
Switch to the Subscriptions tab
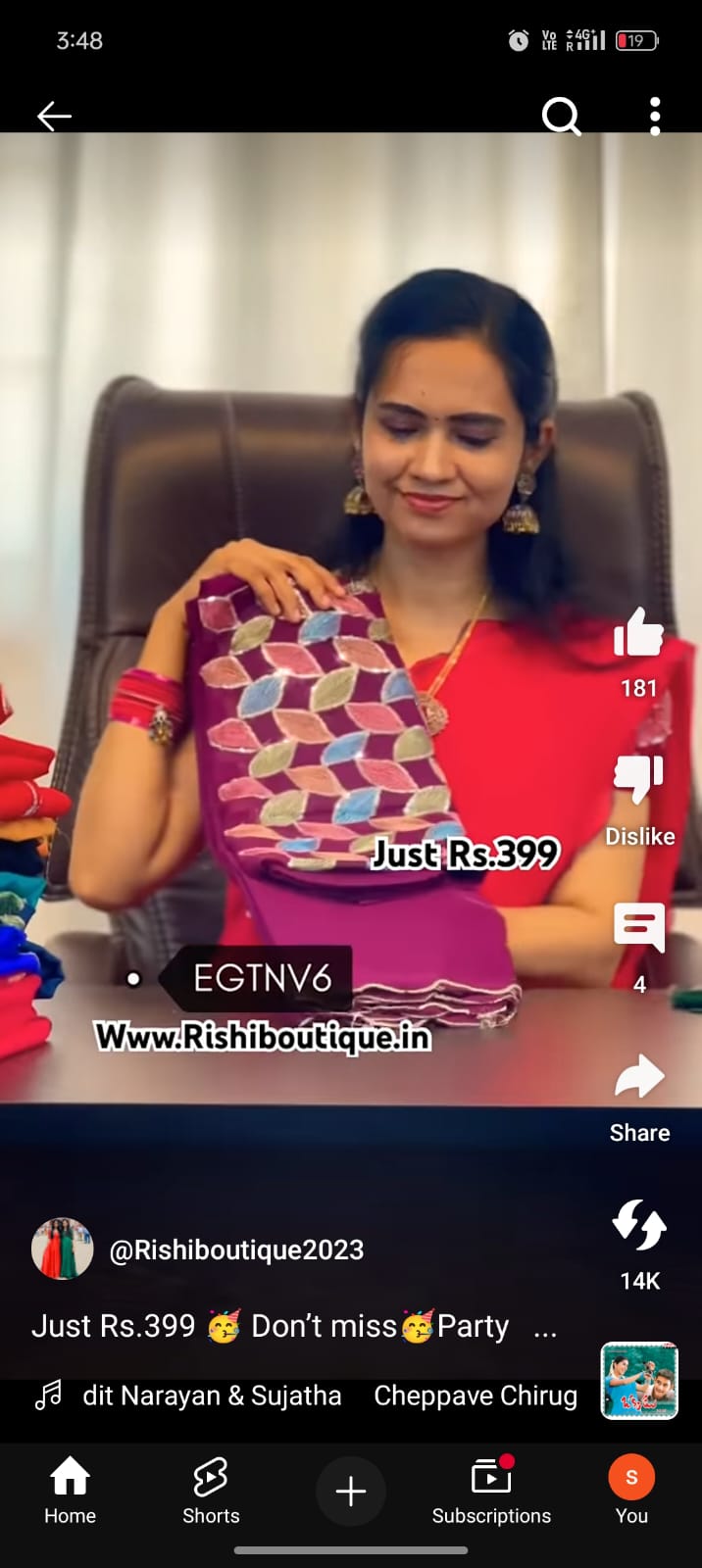(x=491, y=1490)
